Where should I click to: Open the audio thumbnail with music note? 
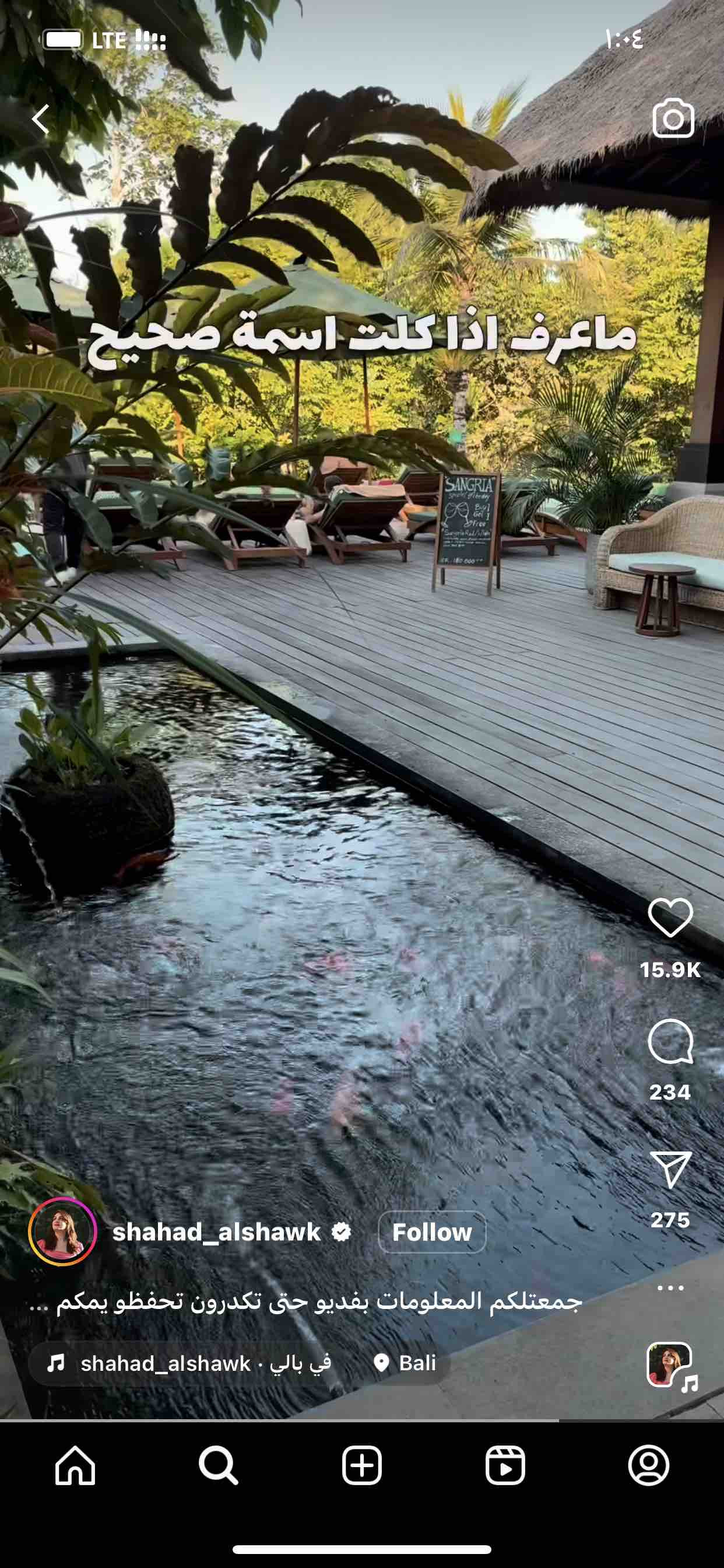click(x=670, y=1364)
